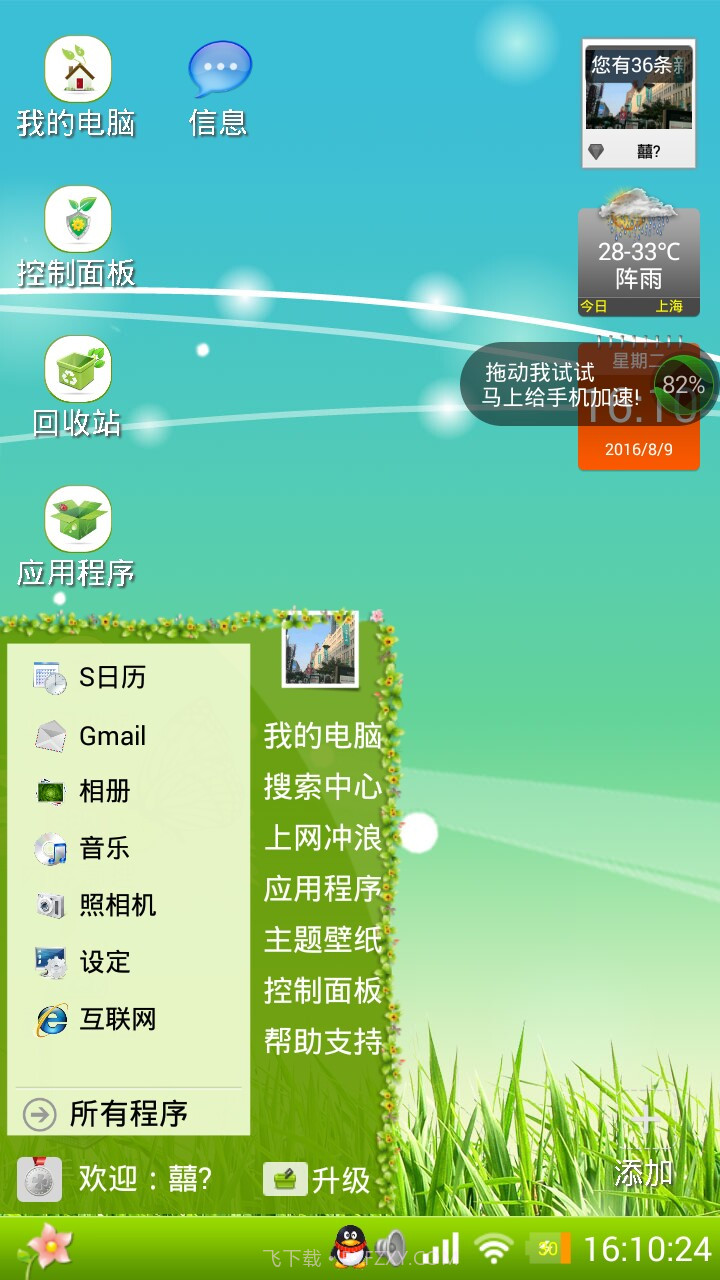Tap the 82% phone boost indicator
The image size is (720, 1280).
[682, 382]
